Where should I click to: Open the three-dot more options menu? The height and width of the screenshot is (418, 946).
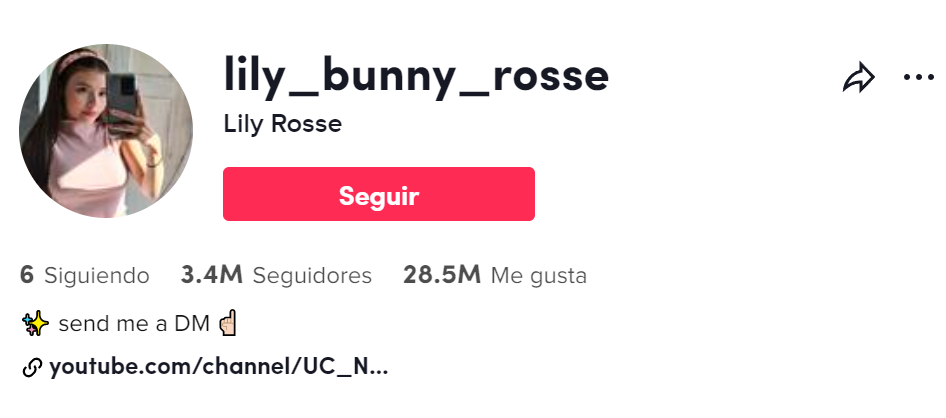tap(918, 77)
